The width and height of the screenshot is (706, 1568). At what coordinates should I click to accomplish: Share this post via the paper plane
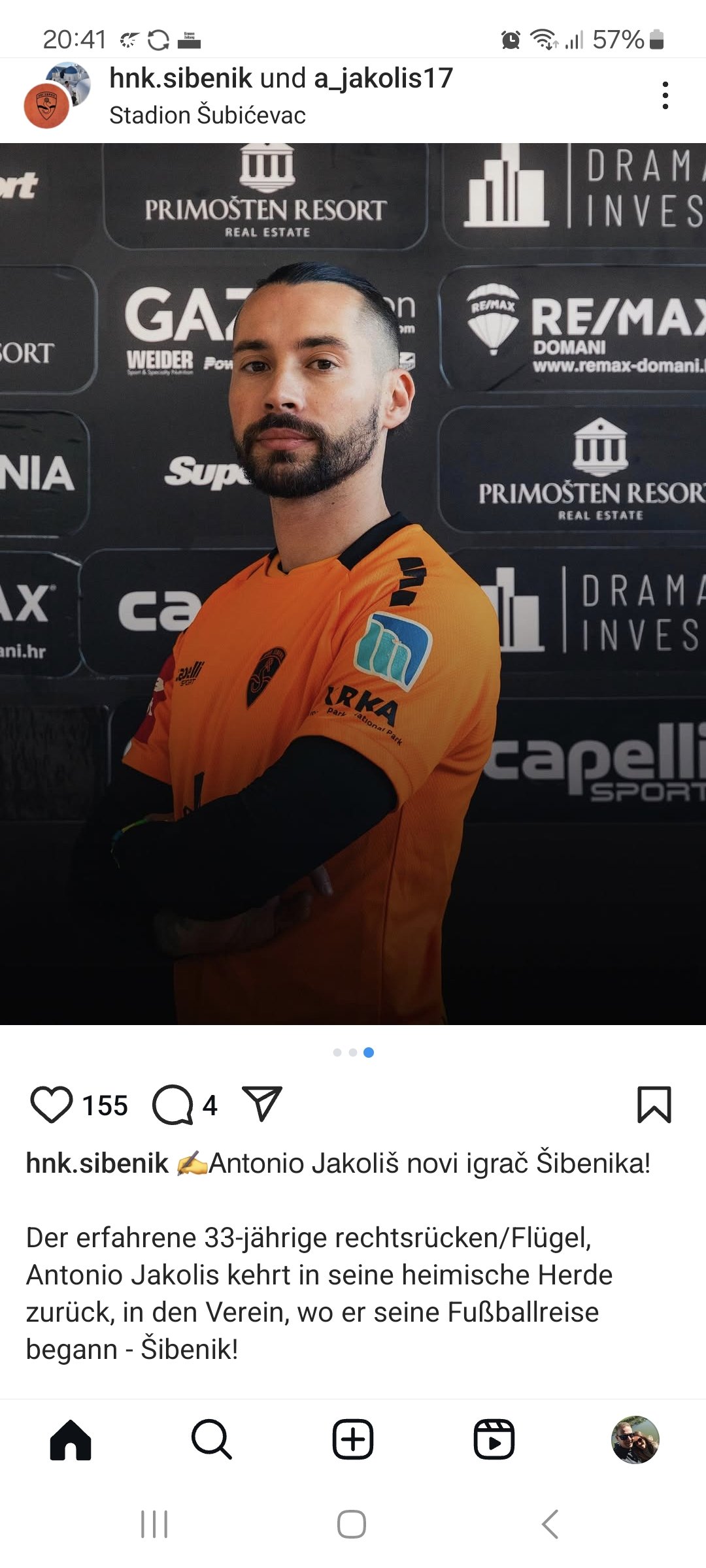[261, 1103]
